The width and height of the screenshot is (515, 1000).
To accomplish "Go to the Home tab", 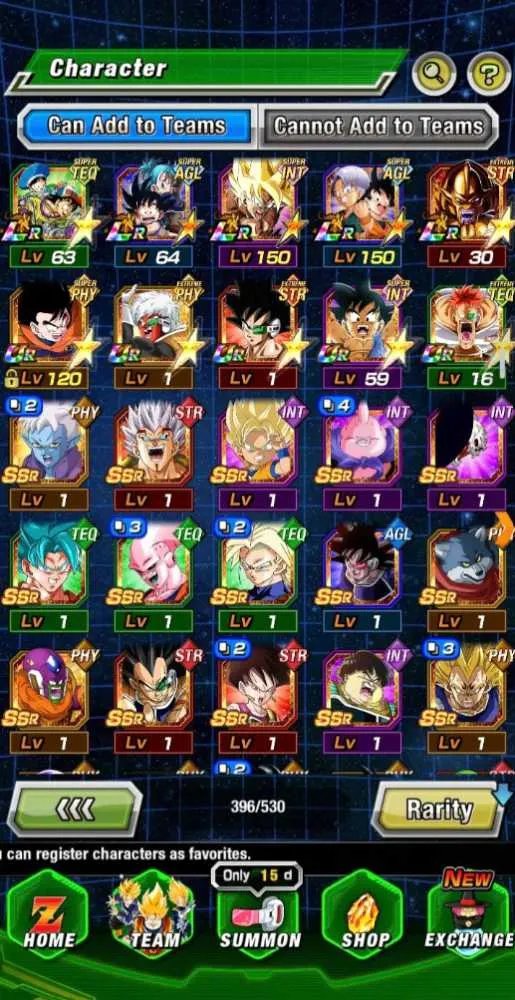I will pyautogui.click(x=49, y=913).
